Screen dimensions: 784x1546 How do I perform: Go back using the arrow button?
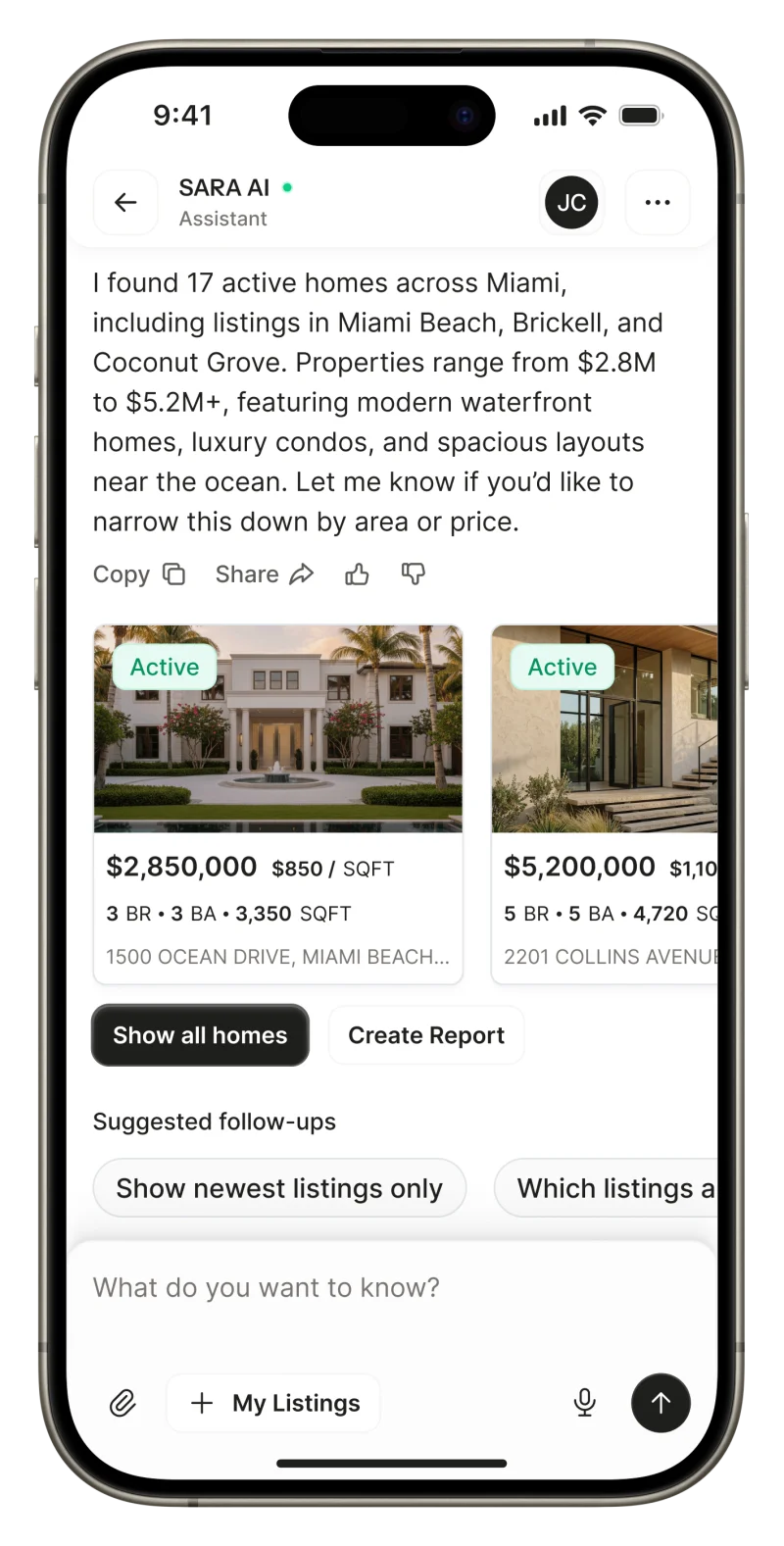tap(125, 202)
